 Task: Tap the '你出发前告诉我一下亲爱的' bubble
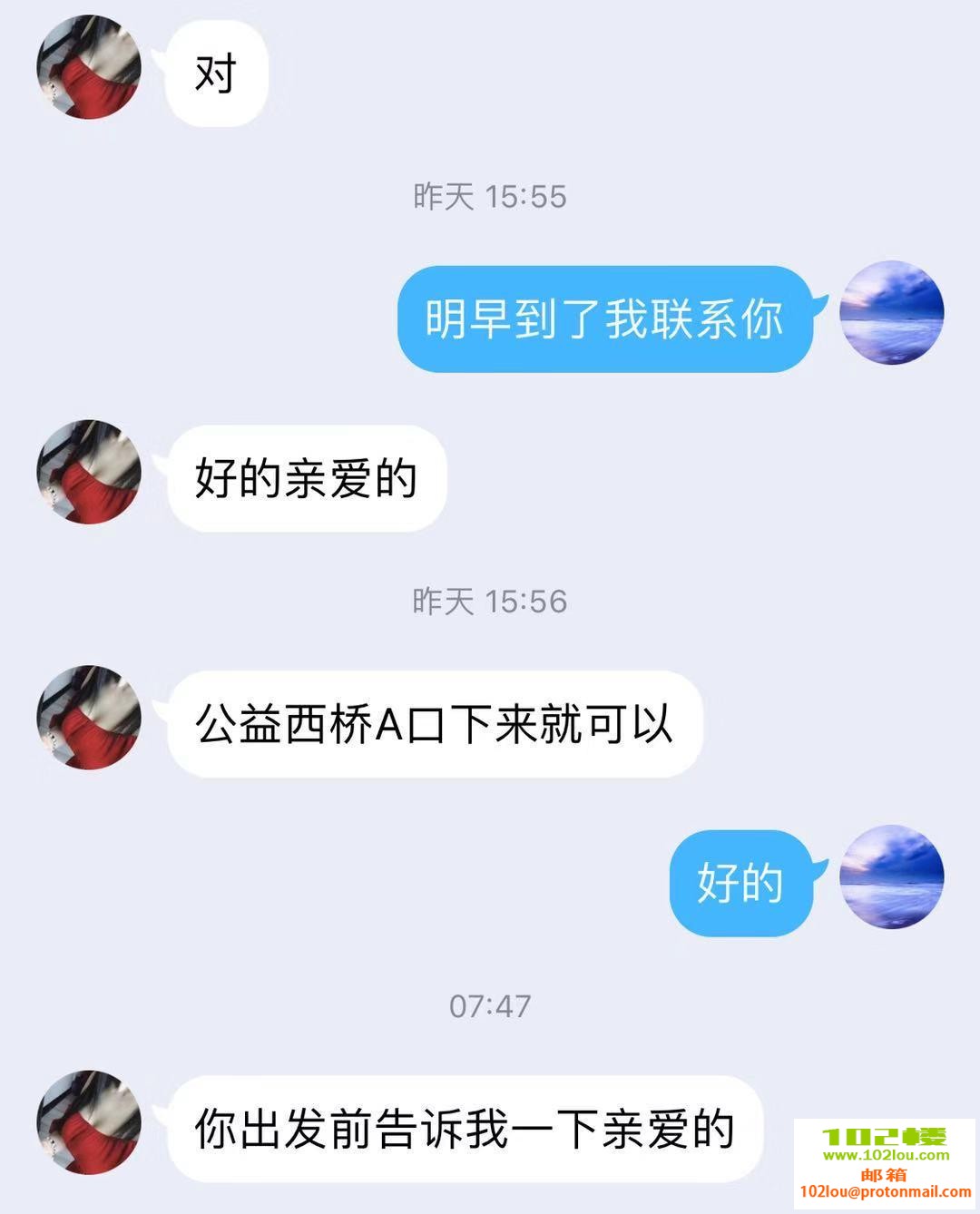467,1130
